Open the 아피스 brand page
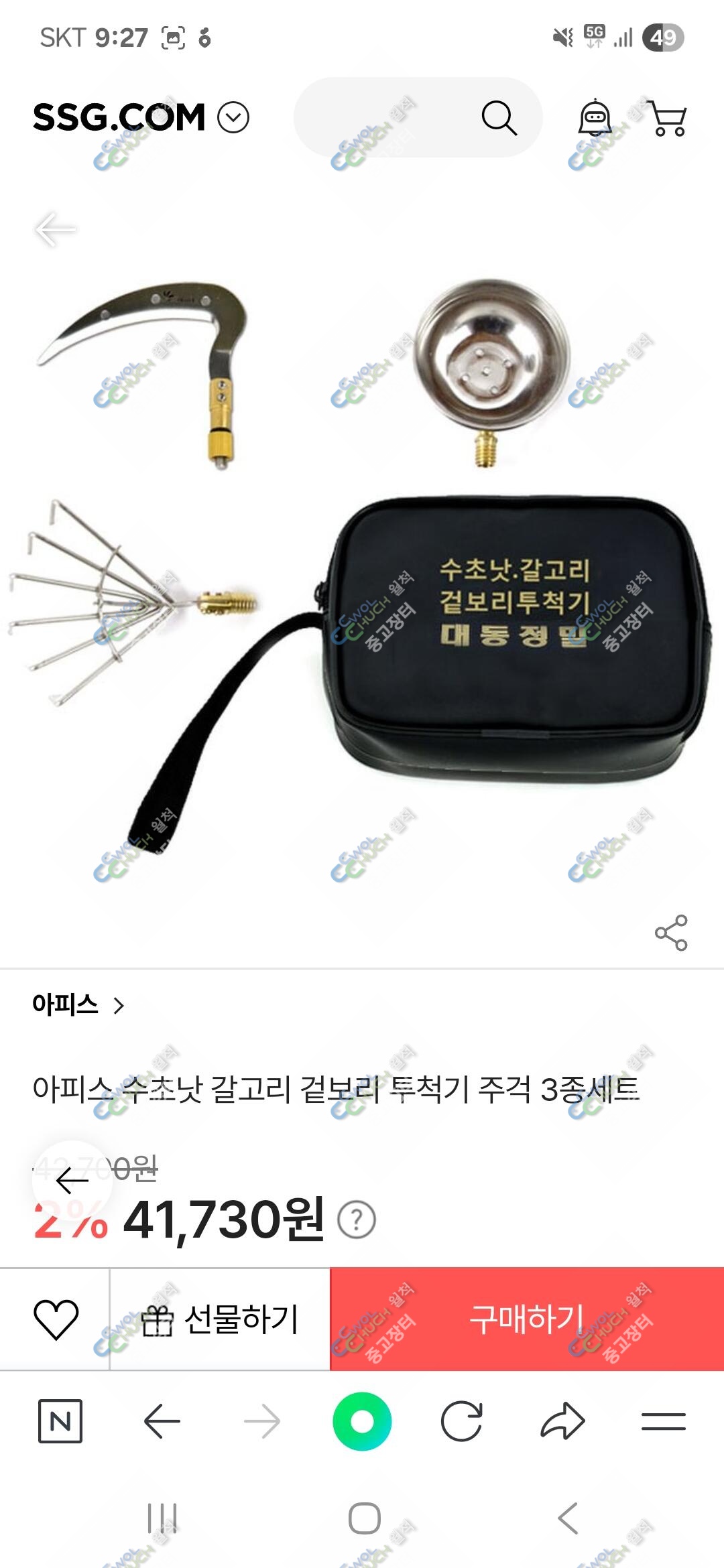 78,1004
